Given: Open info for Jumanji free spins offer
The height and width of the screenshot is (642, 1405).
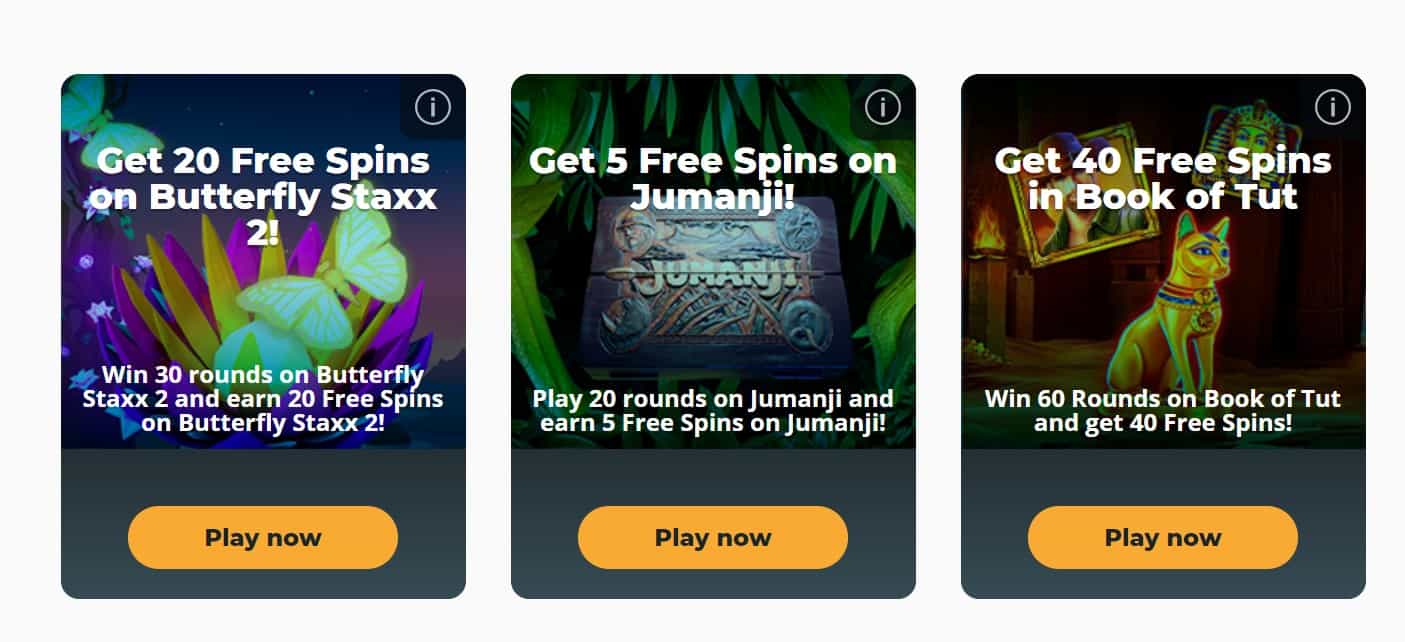Looking at the screenshot, I should [x=882, y=106].
